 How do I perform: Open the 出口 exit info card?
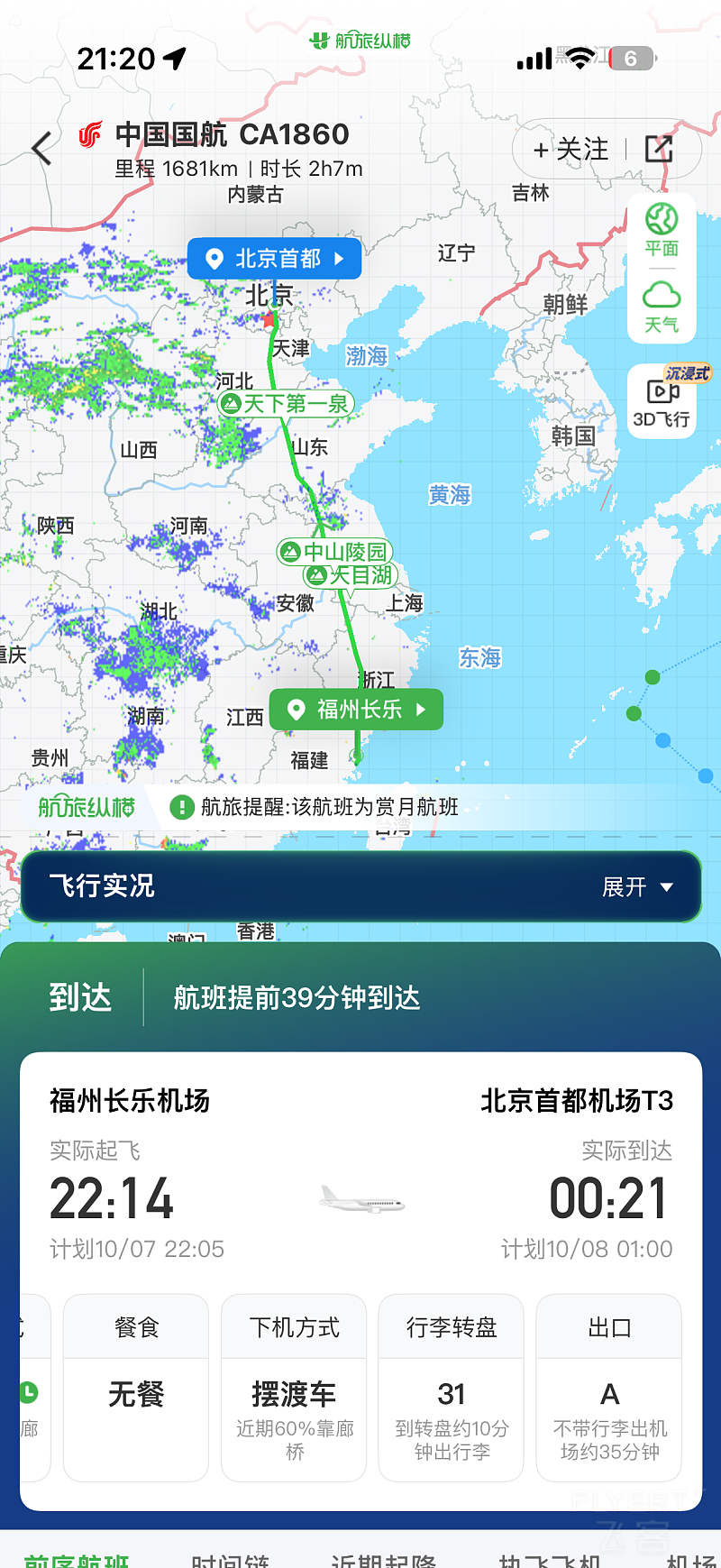609,1388
